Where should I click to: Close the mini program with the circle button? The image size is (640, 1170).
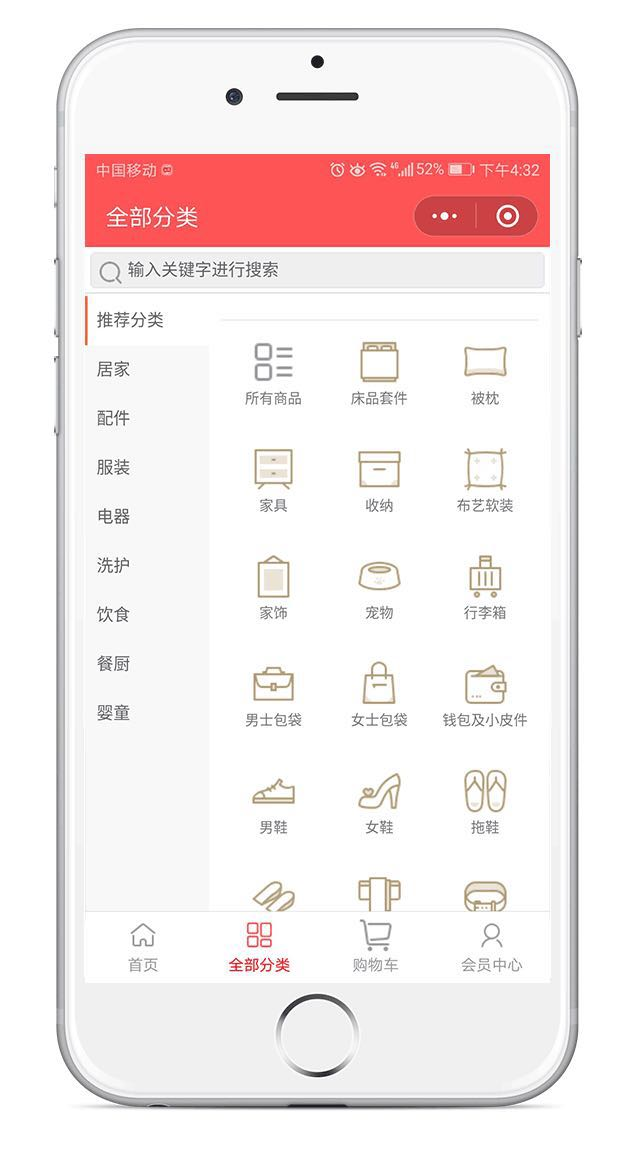(x=508, y=216)
